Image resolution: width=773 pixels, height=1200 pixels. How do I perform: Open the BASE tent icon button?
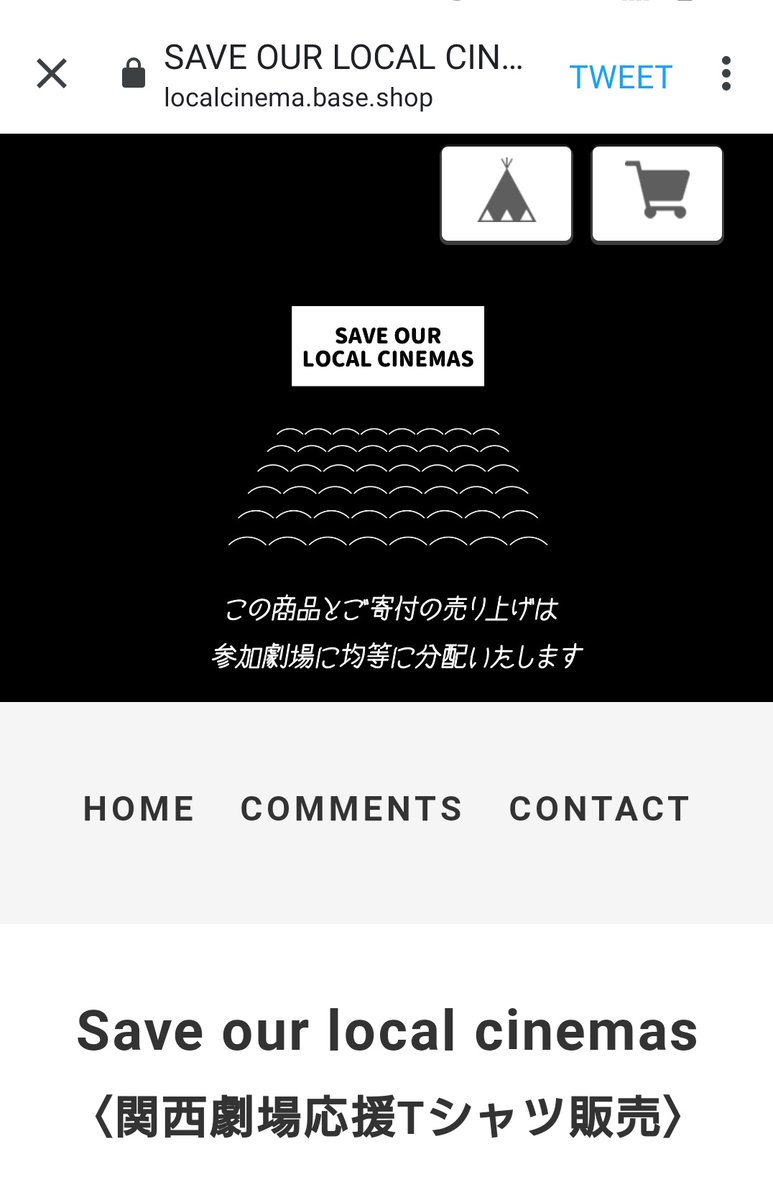point(506,193)
